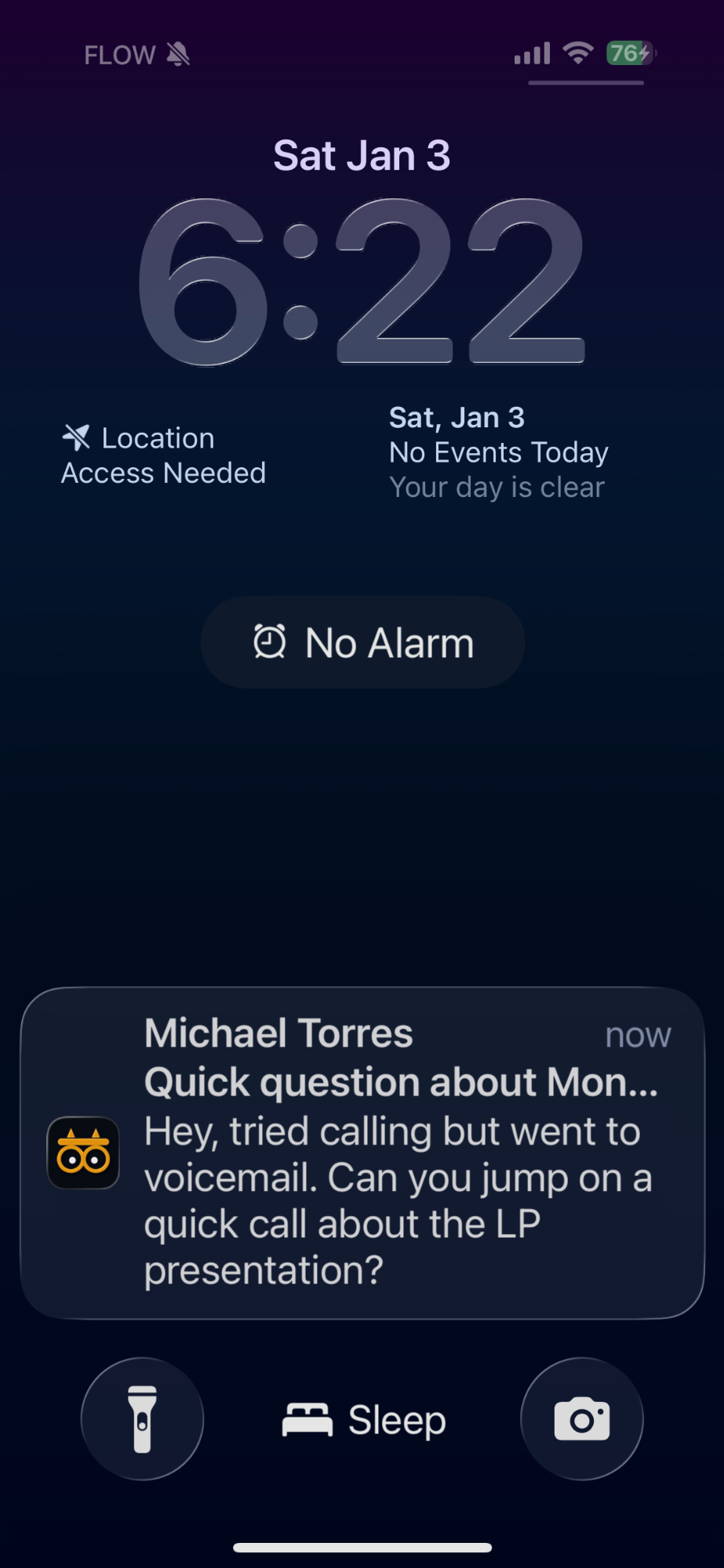This screenshot has height=1568, width=724.
Task: Open the Camera from the lock screen
Action: pyautogui.click(x=581, y=1420)
